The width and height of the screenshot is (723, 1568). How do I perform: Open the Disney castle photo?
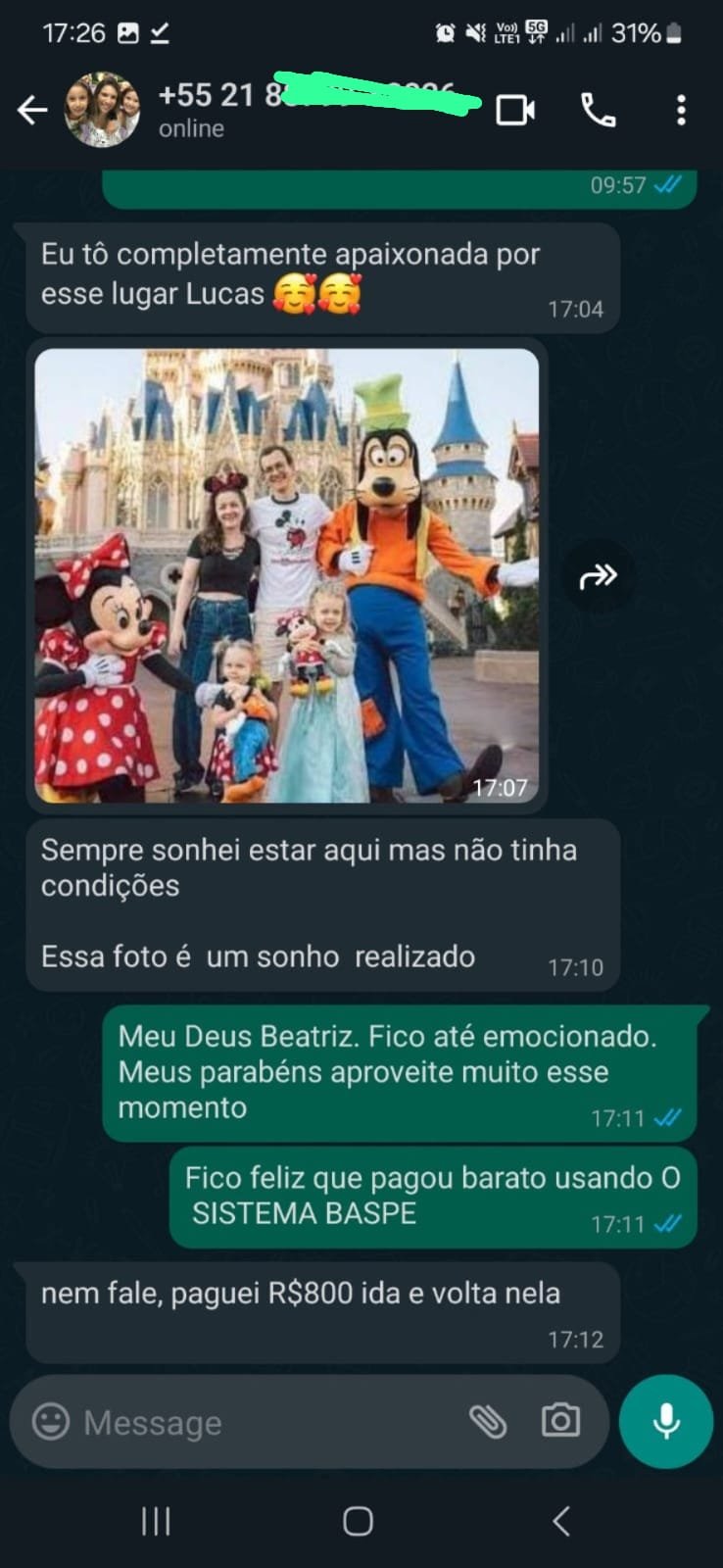(x=286, y=575)
